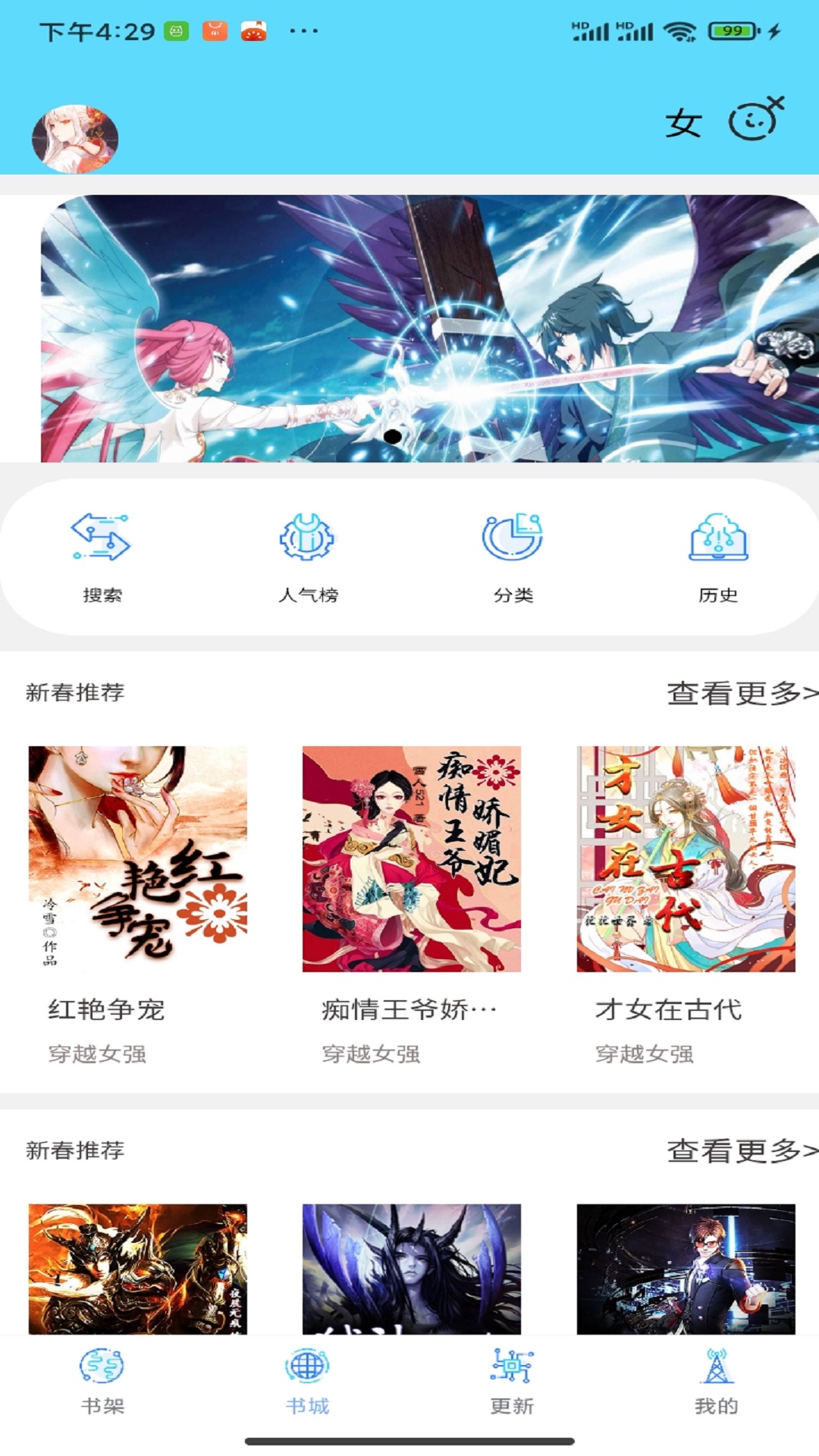The height and width of the screenshot is (1456, 819).
Task: Open the book cover with sunglasses man
Action: (x=686, y=1268)
